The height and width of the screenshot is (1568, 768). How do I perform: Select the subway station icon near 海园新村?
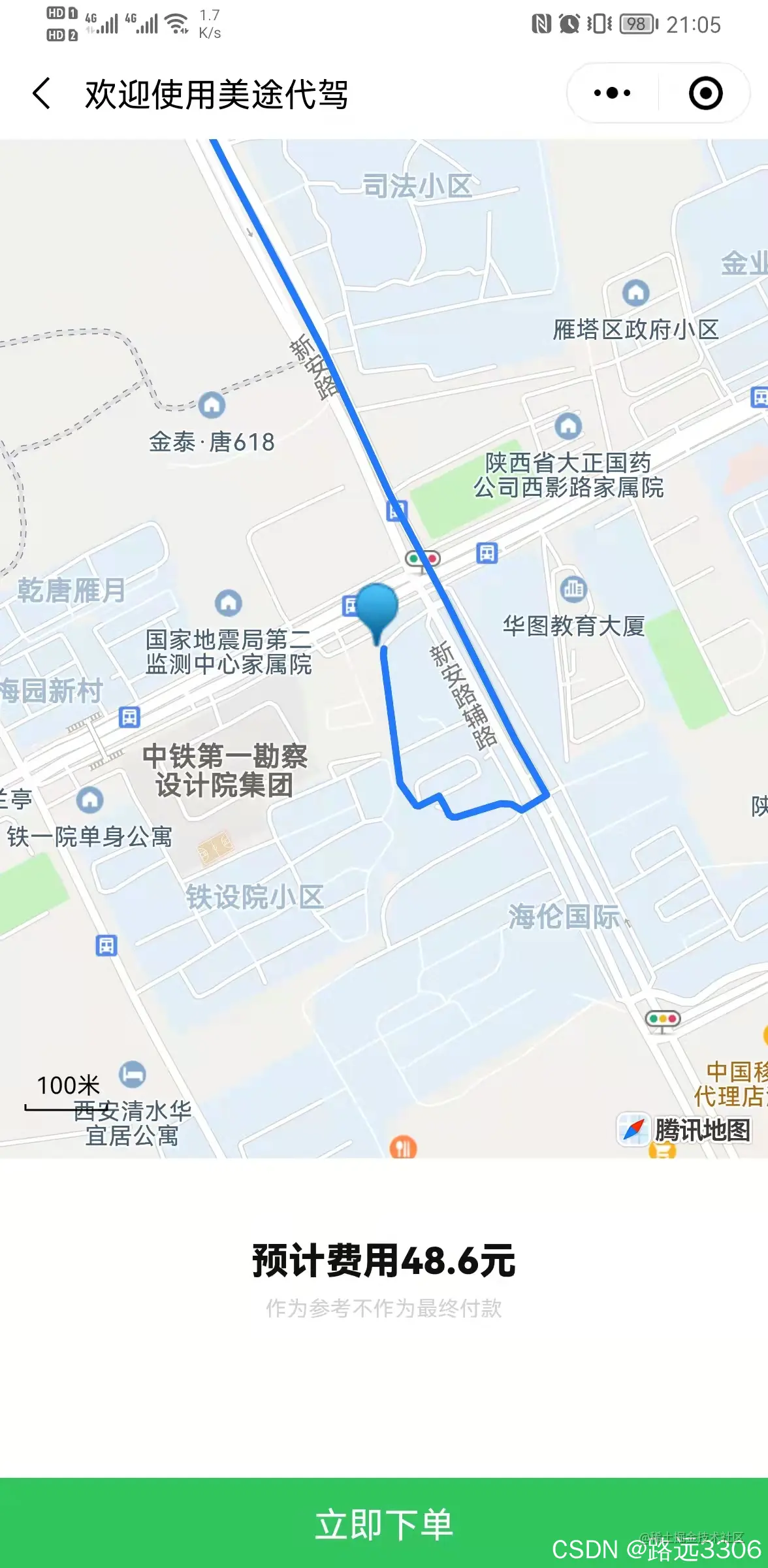pyautogui.click(x=129, y=716)
